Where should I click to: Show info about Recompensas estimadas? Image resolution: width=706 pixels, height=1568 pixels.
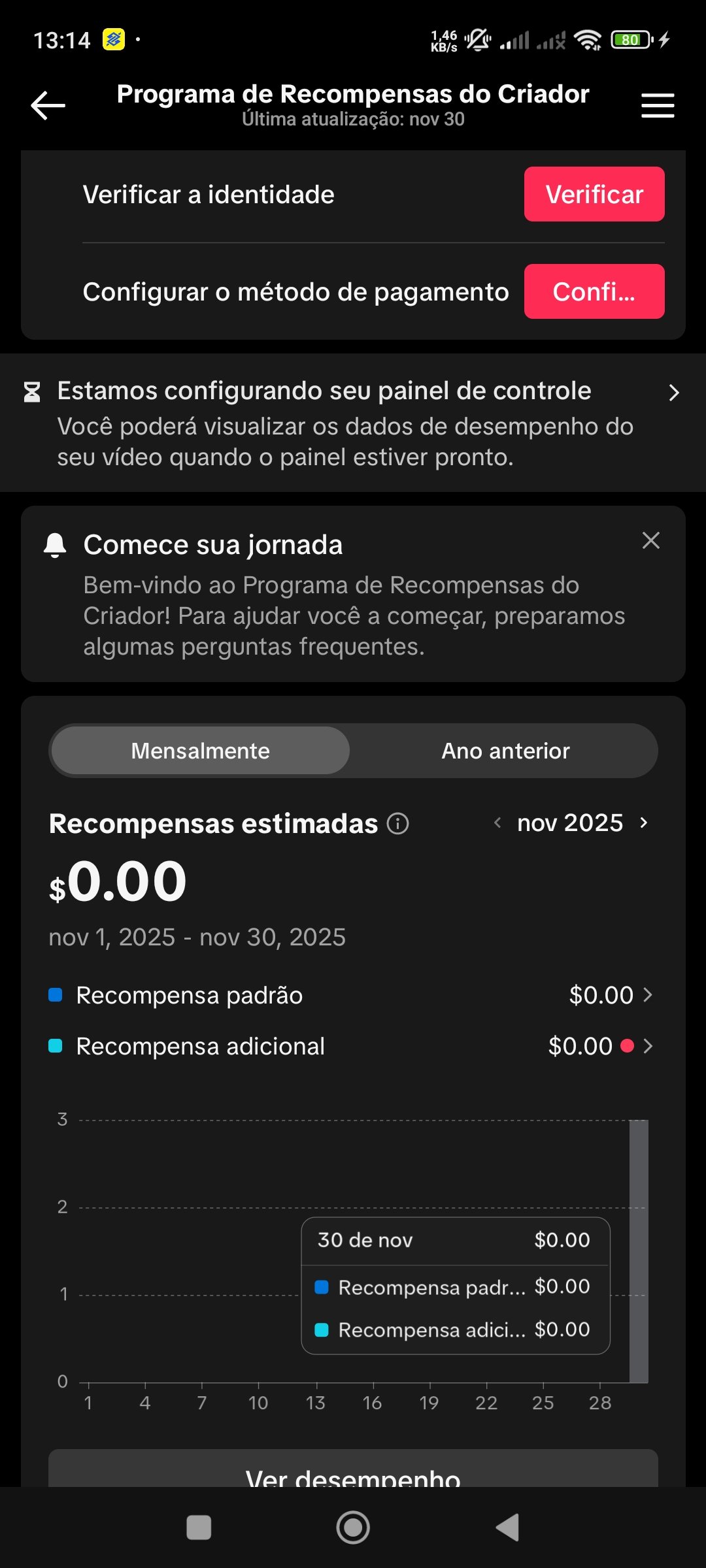(x=397, y=823)
